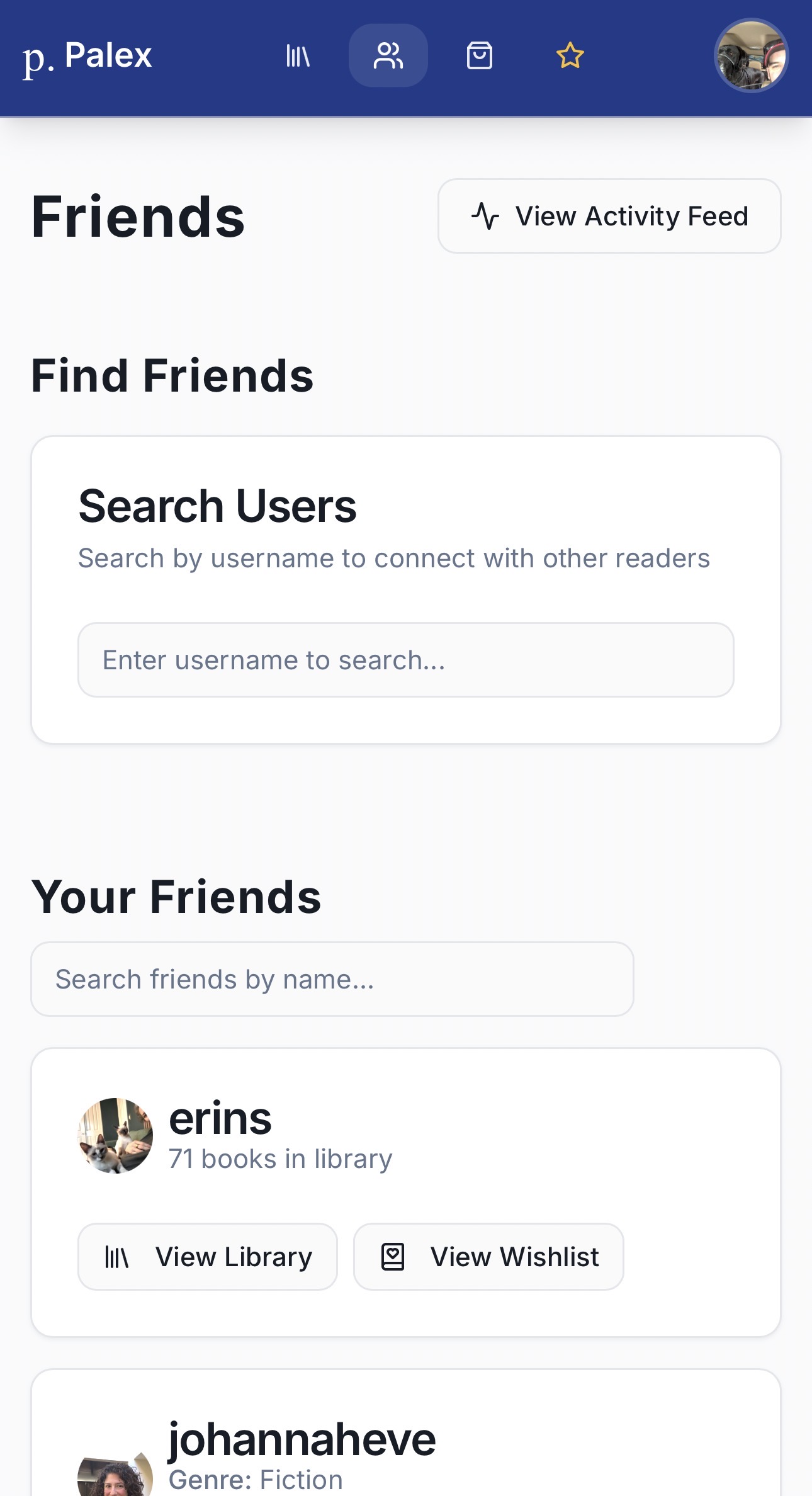Tap the search friends by name field
The image size is (812, 1496).
pyautogui.click(x=332, y=979)
